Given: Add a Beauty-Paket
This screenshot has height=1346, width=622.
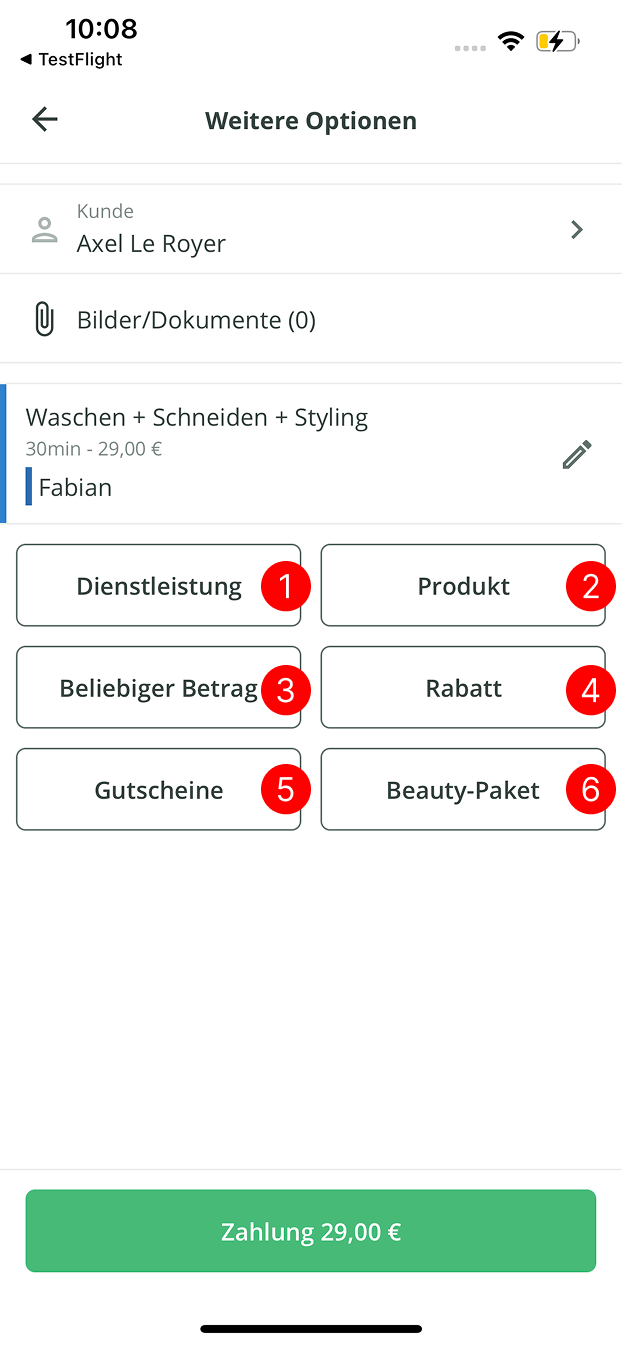Looking at the screenshot, I should click(x=462, y=790).
